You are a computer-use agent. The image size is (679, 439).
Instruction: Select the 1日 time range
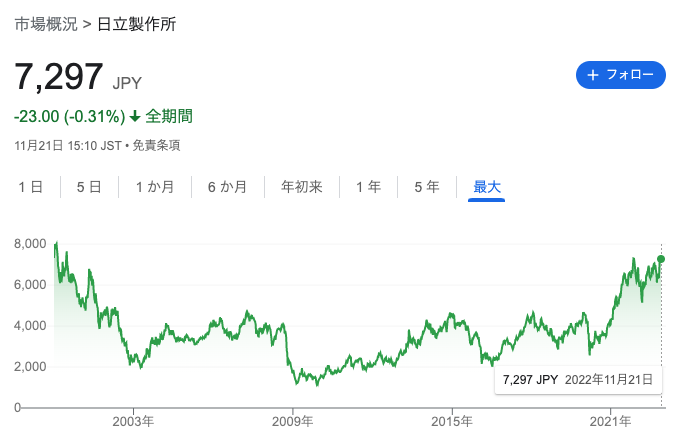(30, 186)
